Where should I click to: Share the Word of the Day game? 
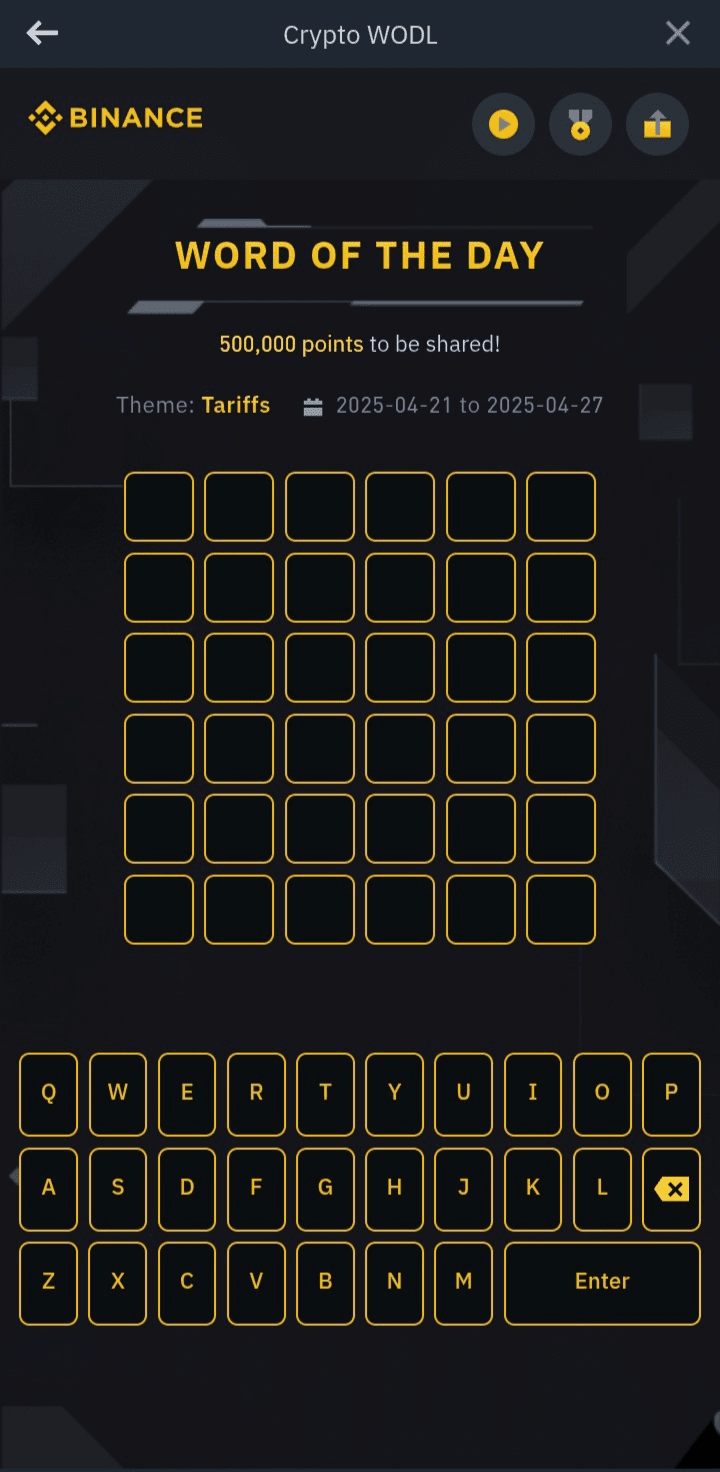click(x=657, y=125)
